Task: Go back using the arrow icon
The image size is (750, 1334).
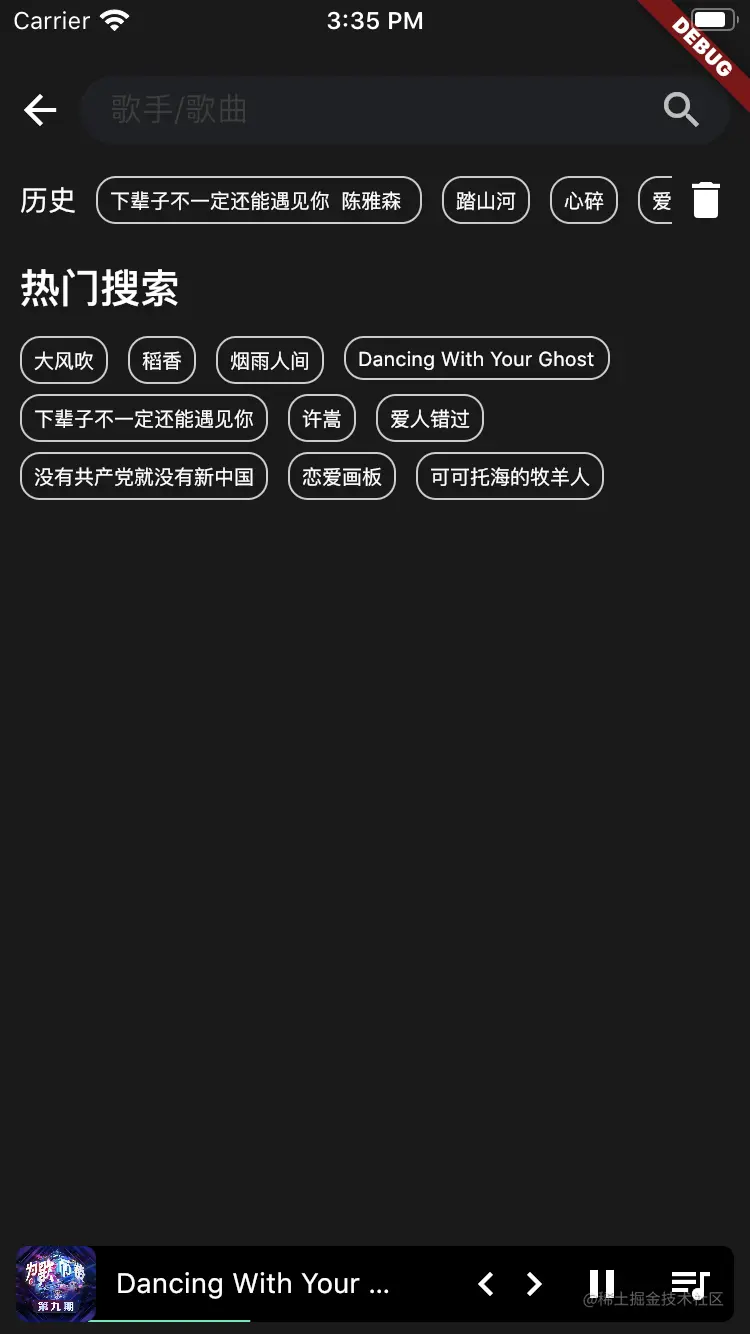Action: pyautogui.click(x=40, y=110)
